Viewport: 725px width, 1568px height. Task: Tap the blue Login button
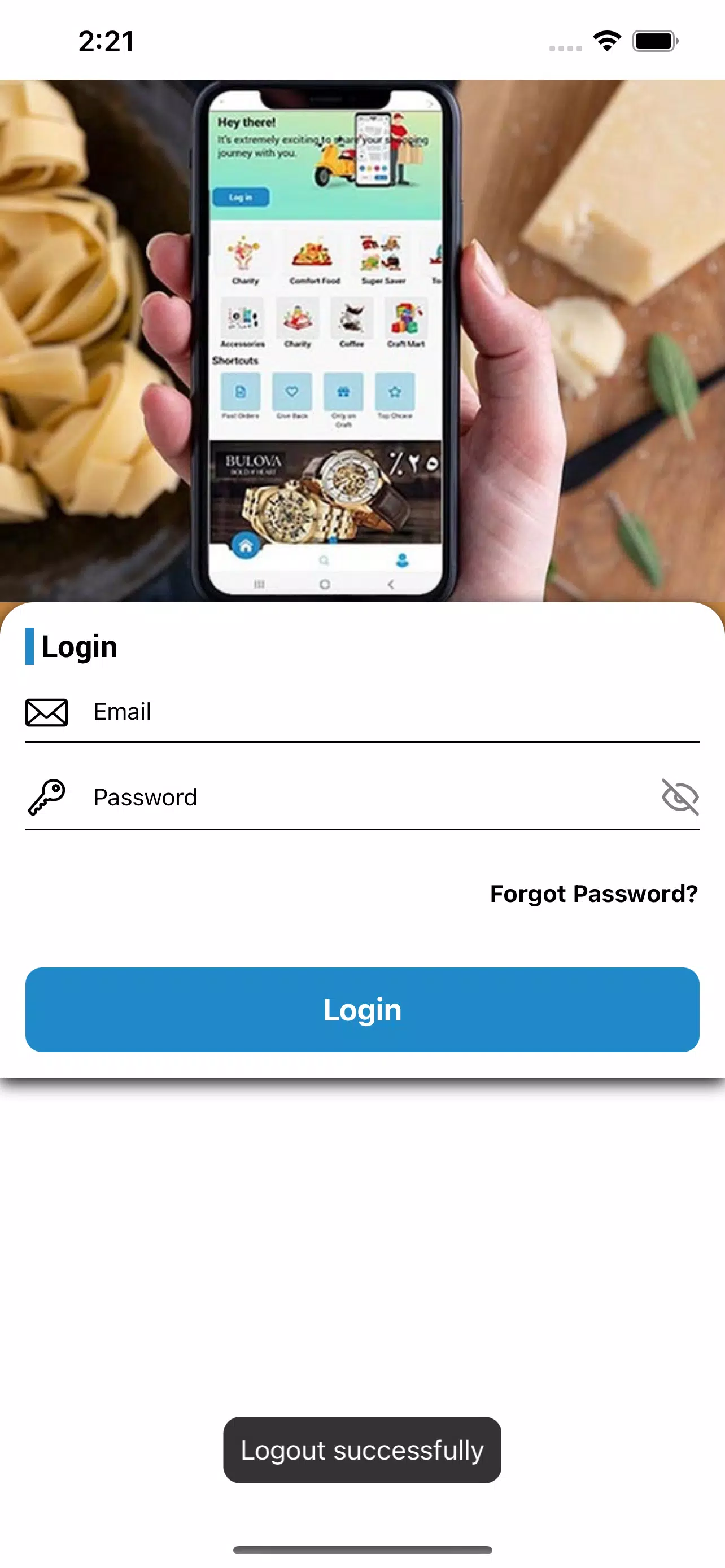[x=362, y=1010]
